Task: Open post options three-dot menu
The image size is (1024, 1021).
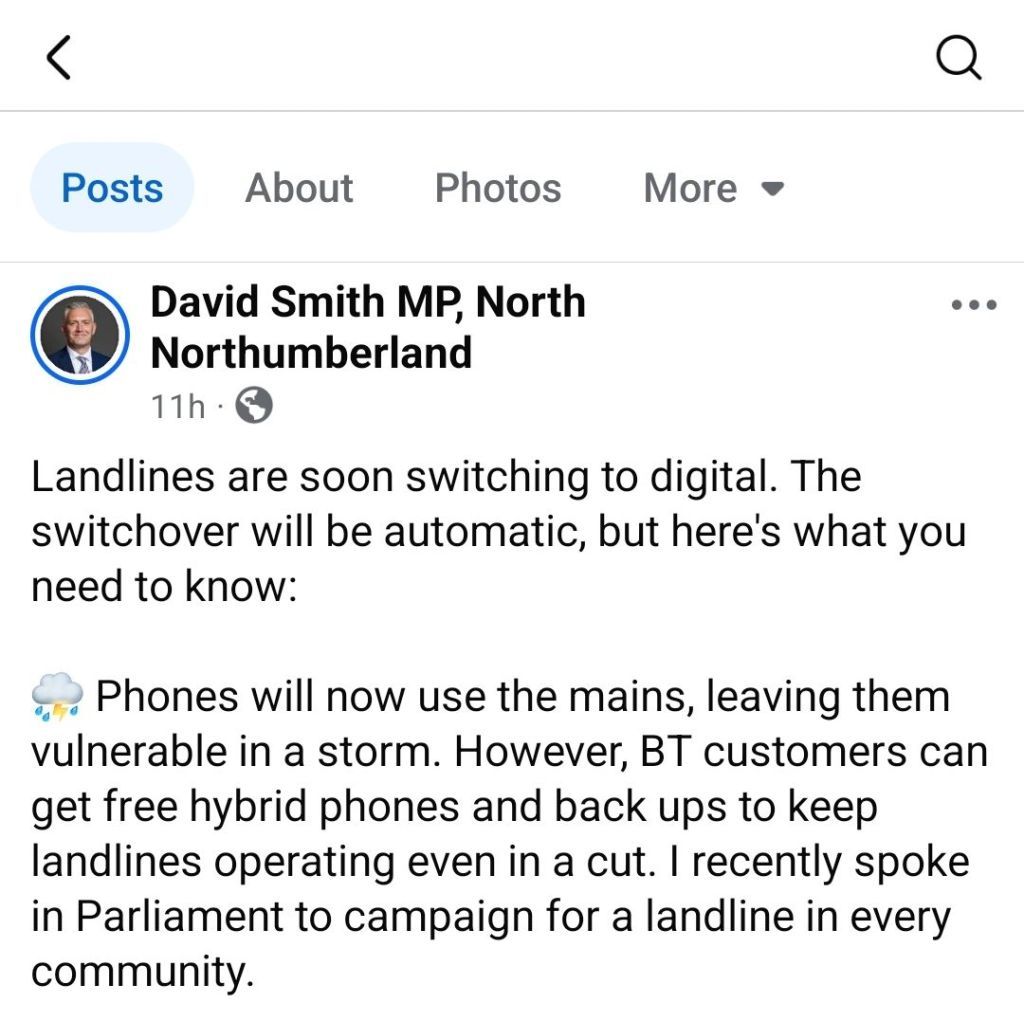Action: point(972,306)
